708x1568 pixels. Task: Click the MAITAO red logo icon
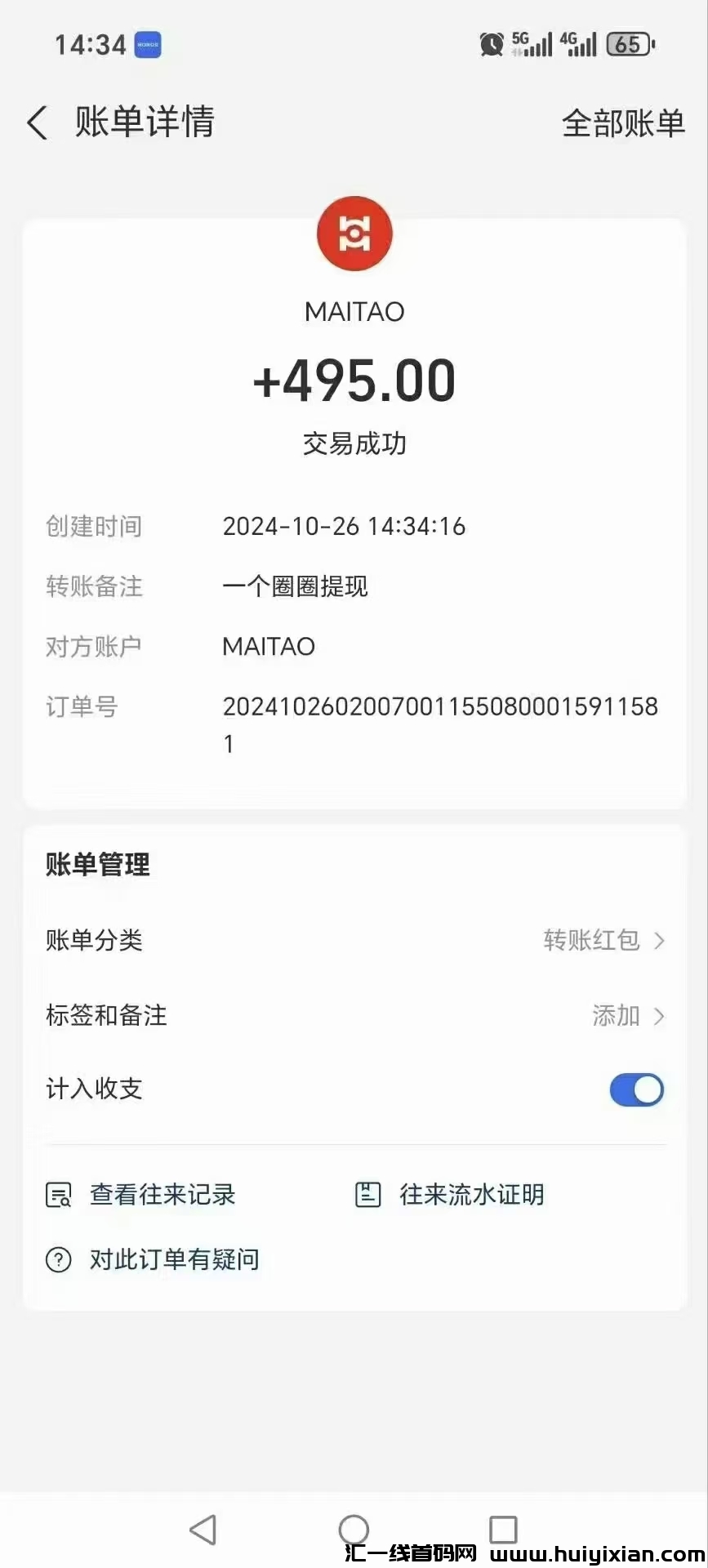pyautogui.click(x=354, y=234)
